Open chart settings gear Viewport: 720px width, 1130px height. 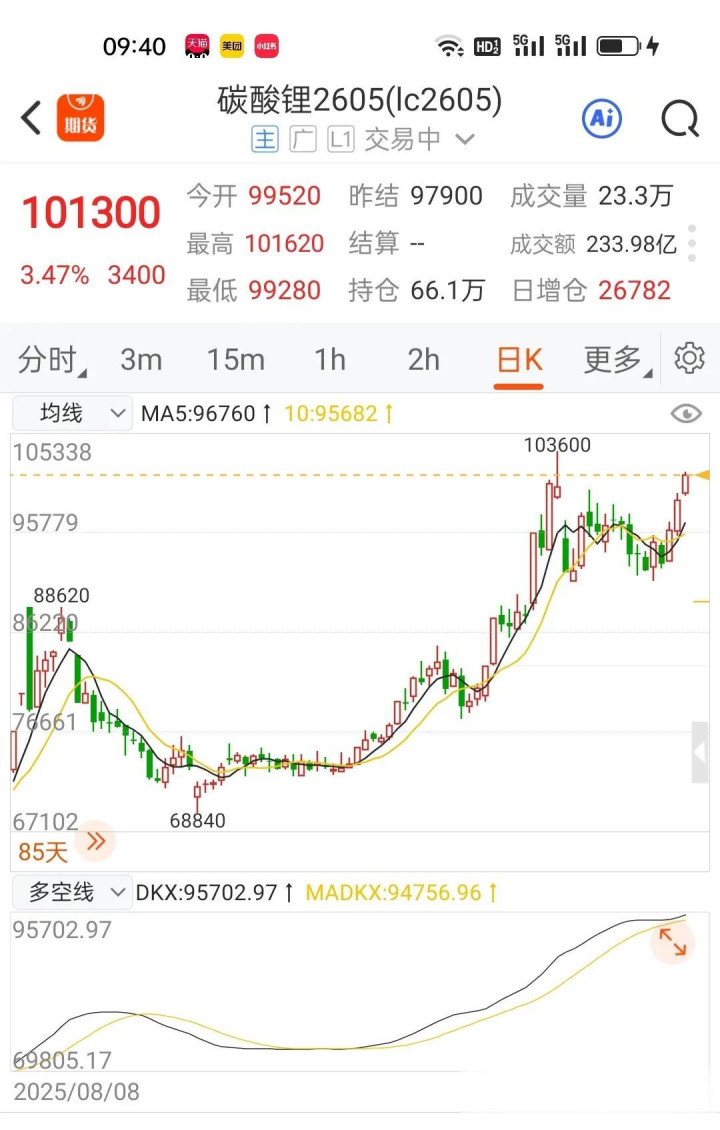690,358
